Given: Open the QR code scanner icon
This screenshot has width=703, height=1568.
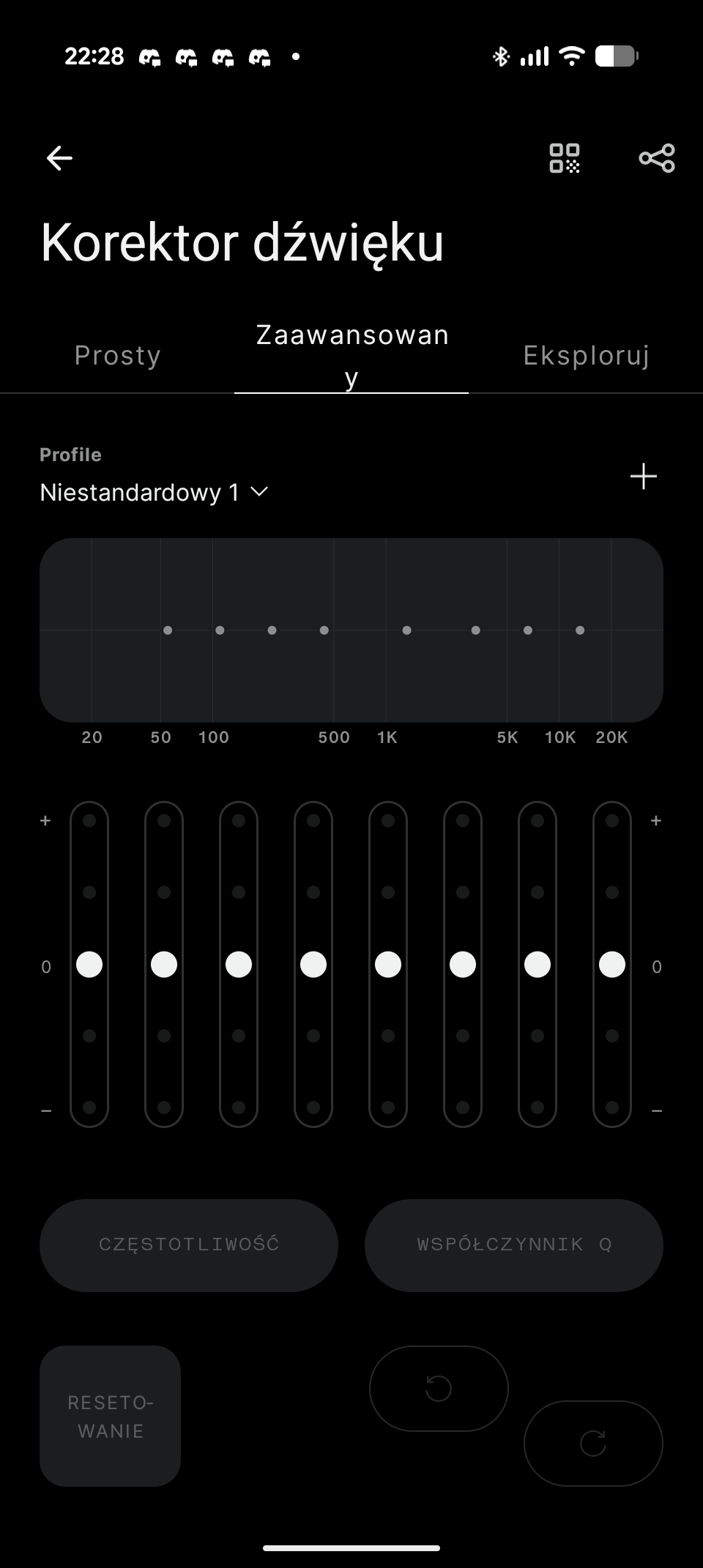Looking at the screenshot, I should click(x=565, y=158).
